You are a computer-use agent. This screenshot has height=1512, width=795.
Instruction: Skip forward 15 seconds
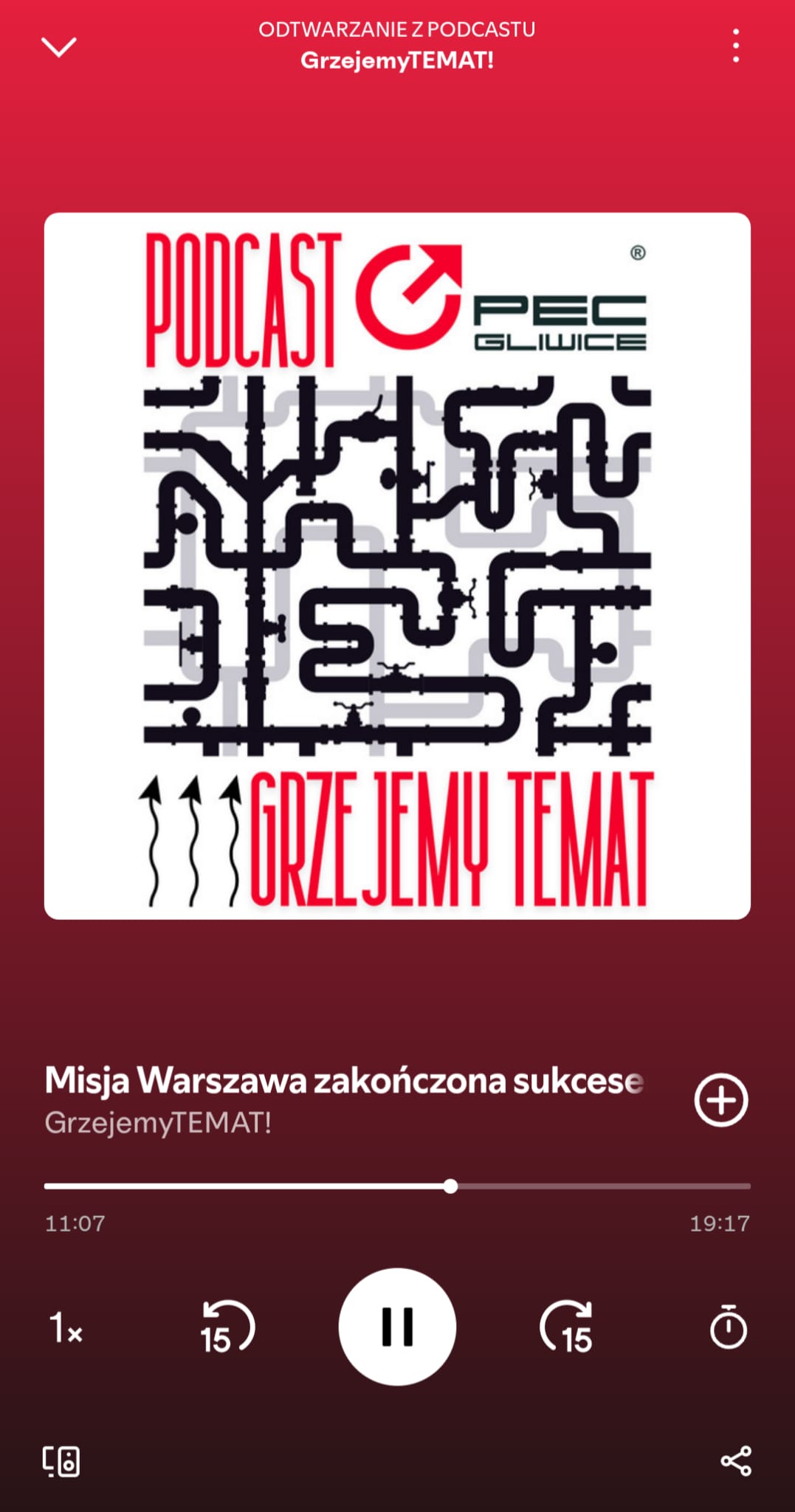pos(567,1327)
